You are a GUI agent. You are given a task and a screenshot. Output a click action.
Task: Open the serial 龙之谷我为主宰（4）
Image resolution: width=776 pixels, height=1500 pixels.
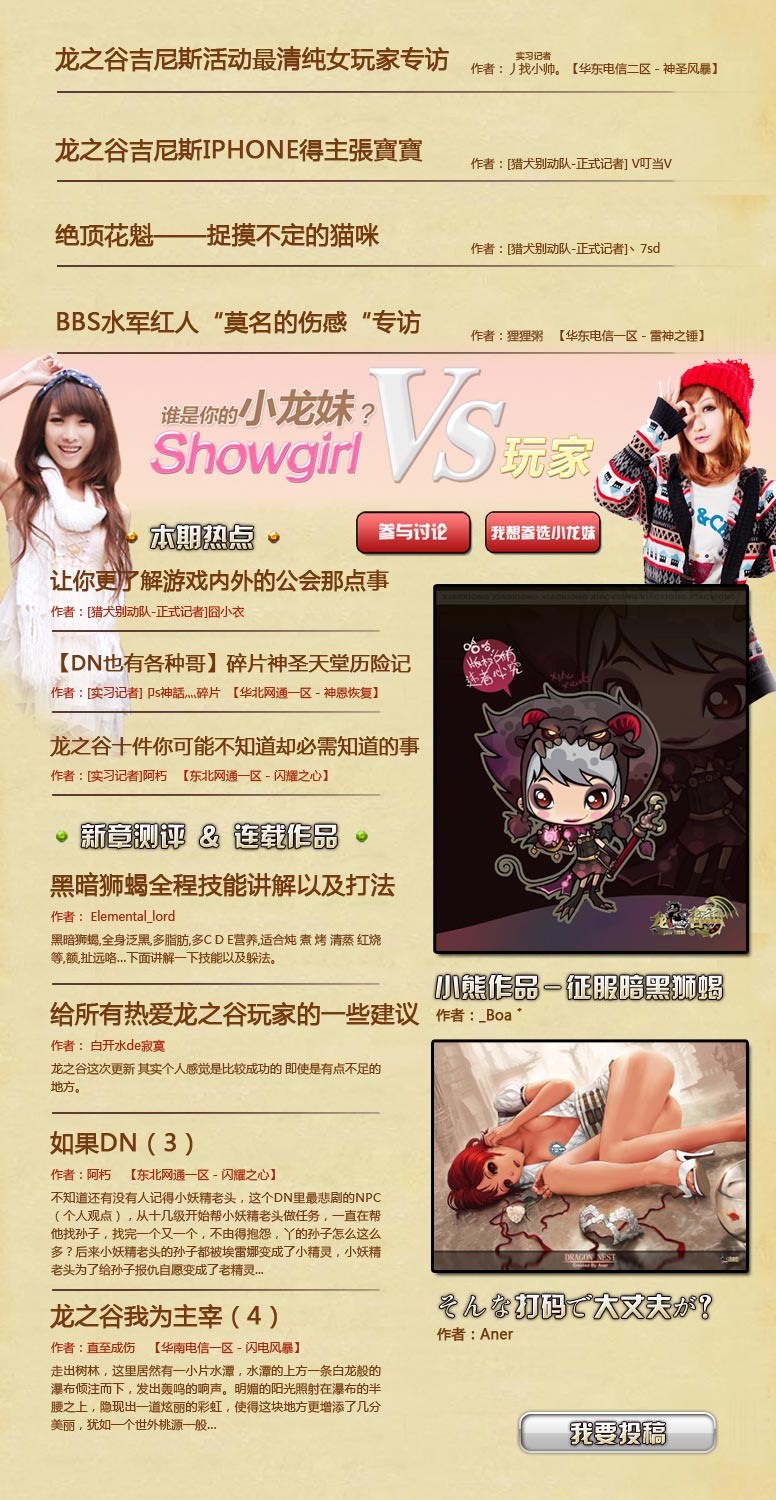(x=165, y=1316)
